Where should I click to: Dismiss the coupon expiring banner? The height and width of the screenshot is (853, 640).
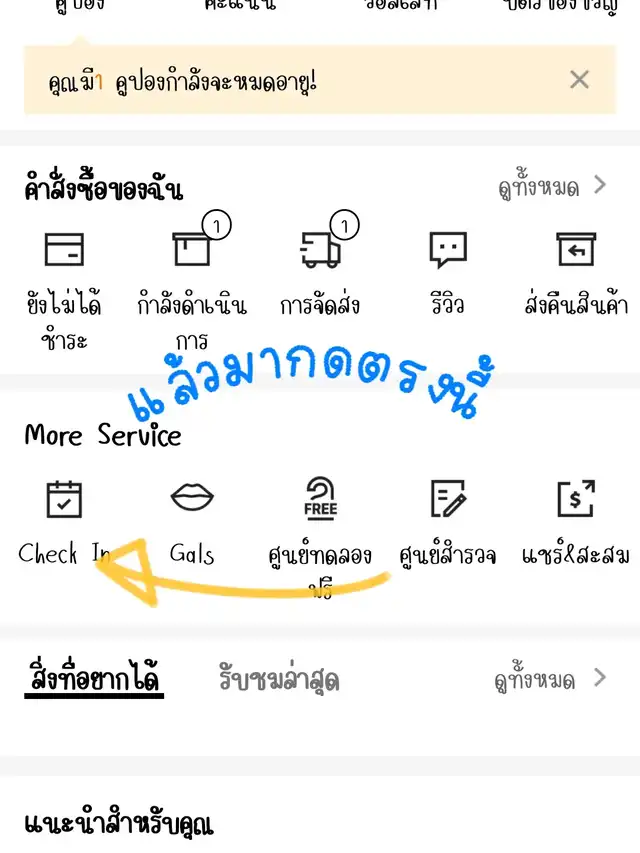pos(579,80)
